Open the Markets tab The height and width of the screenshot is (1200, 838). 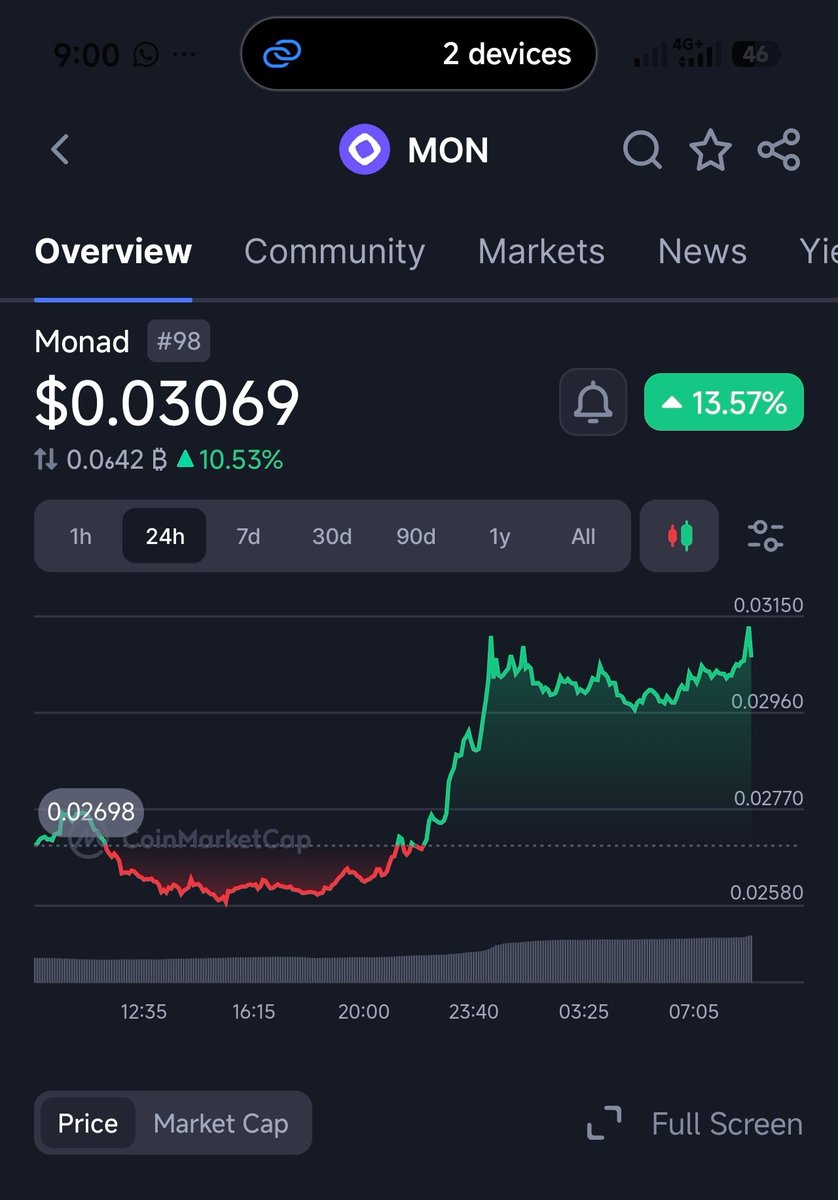coord(541,251)
